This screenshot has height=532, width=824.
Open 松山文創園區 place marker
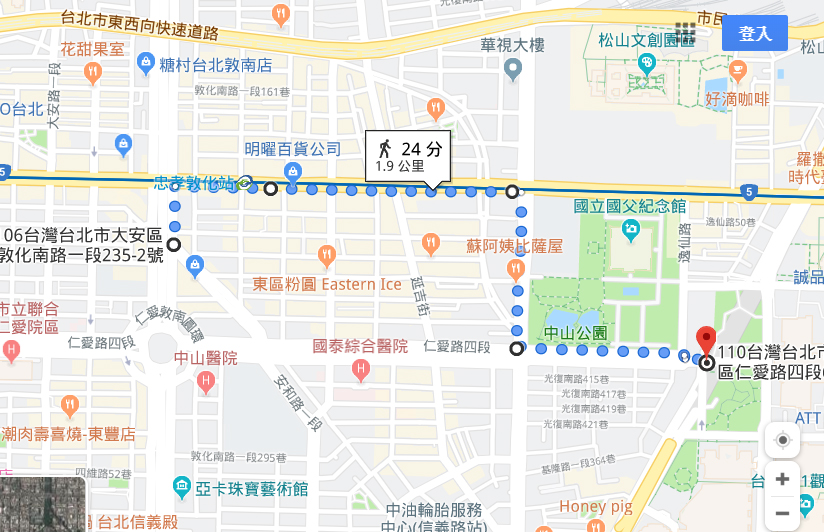point(646,64)
